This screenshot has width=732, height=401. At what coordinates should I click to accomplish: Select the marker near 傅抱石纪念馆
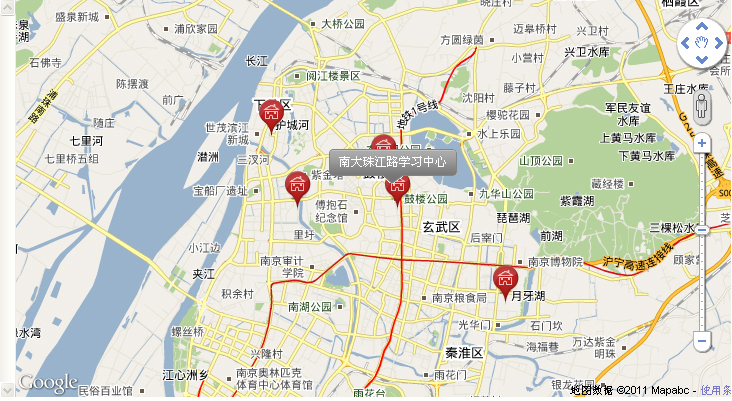pos(296,184)
